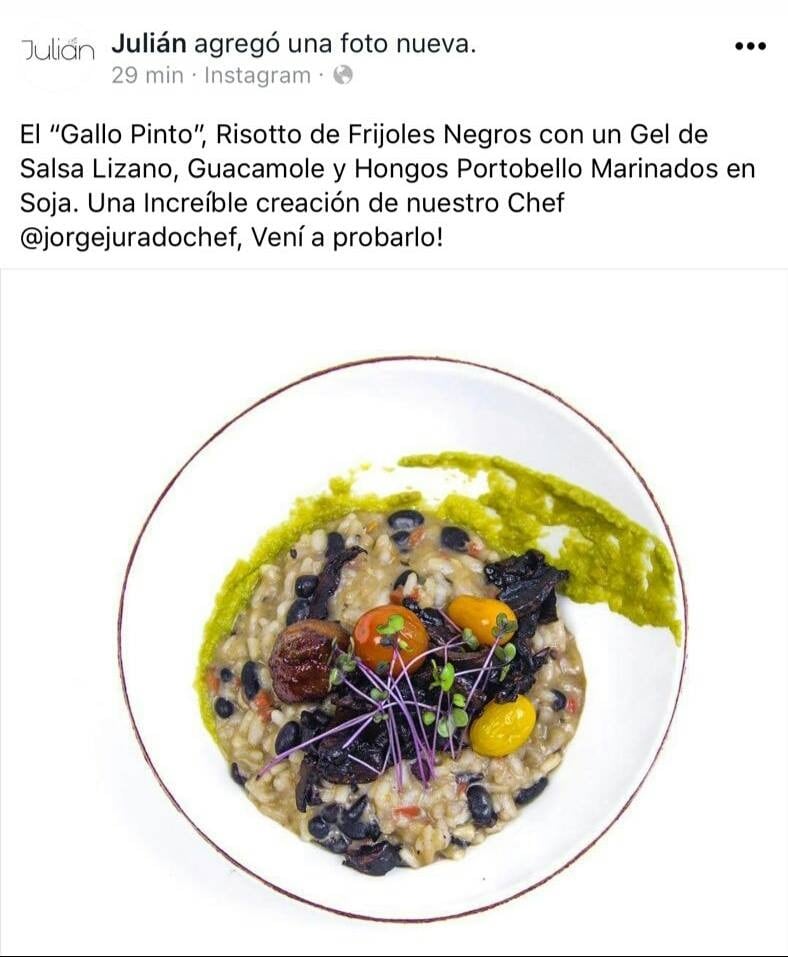Tap the Julián page name
Screen dimensions: 788x957
click(x=148, y=44)
